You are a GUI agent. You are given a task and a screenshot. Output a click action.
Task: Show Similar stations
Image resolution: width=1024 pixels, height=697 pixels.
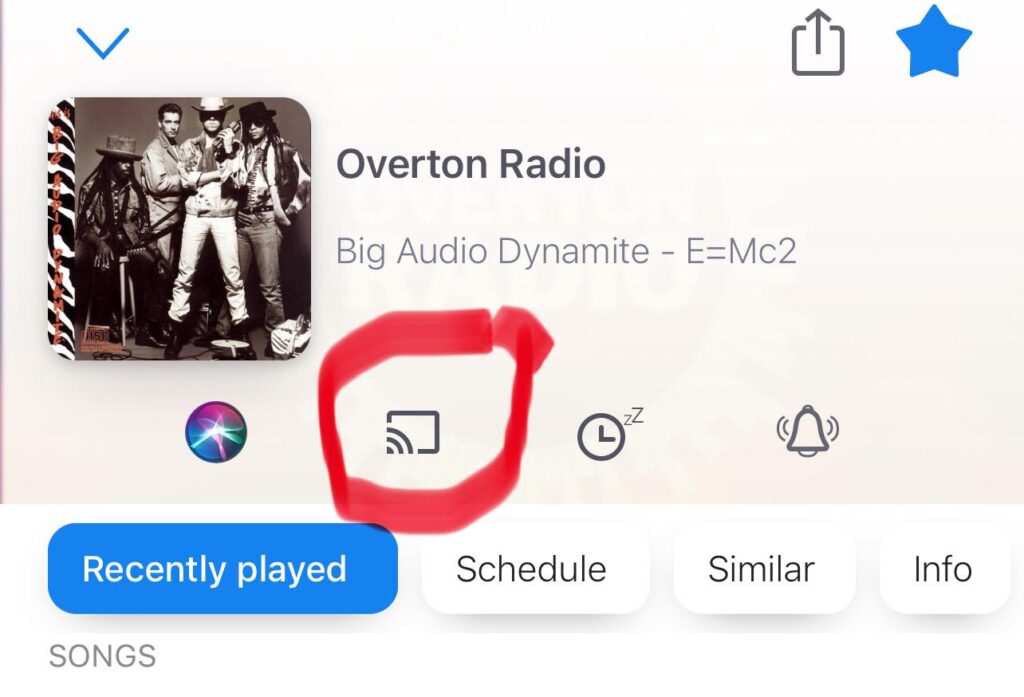point(761,569)
